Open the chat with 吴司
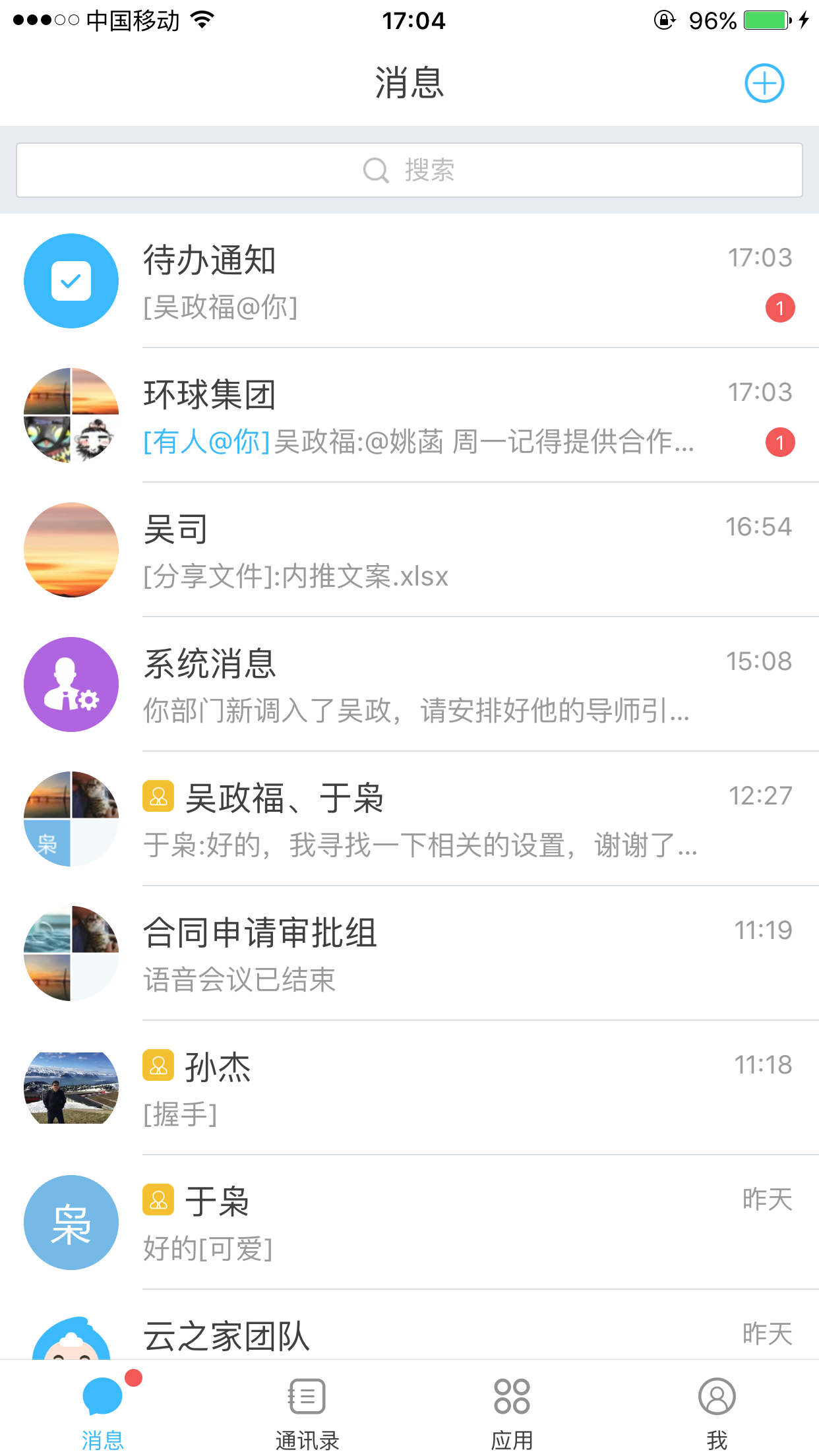 coord(422,551)
